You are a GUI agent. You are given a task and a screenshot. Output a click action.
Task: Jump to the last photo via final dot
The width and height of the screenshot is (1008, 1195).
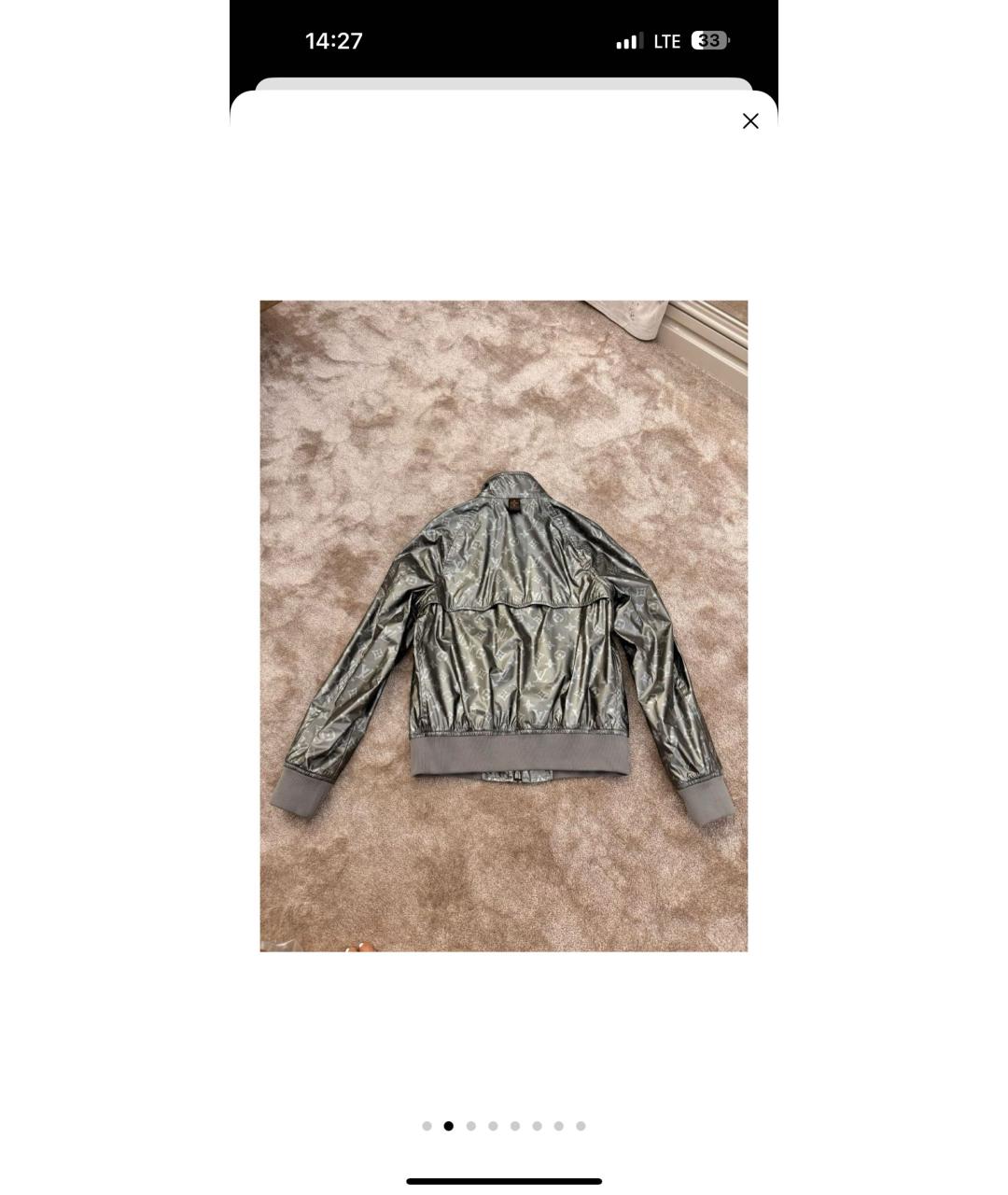click(x=582, y=1126)
